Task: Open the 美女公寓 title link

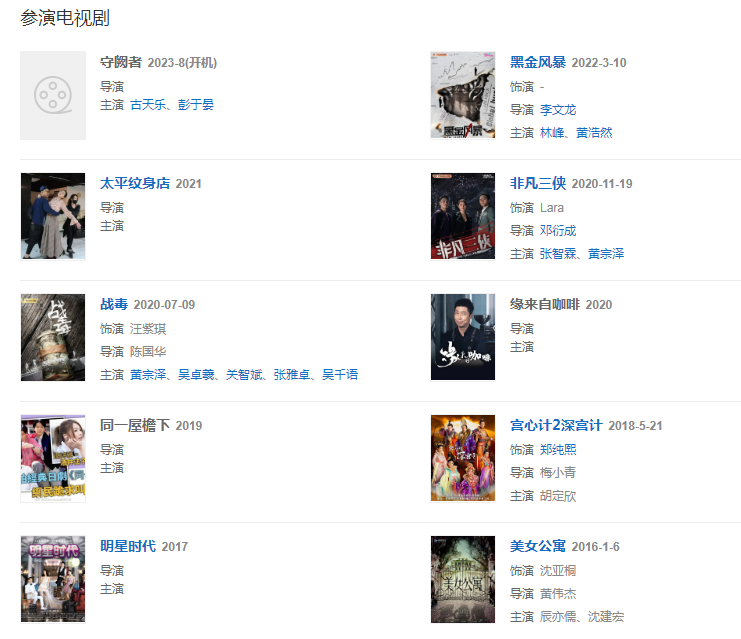Action: (x=538, y=546)
